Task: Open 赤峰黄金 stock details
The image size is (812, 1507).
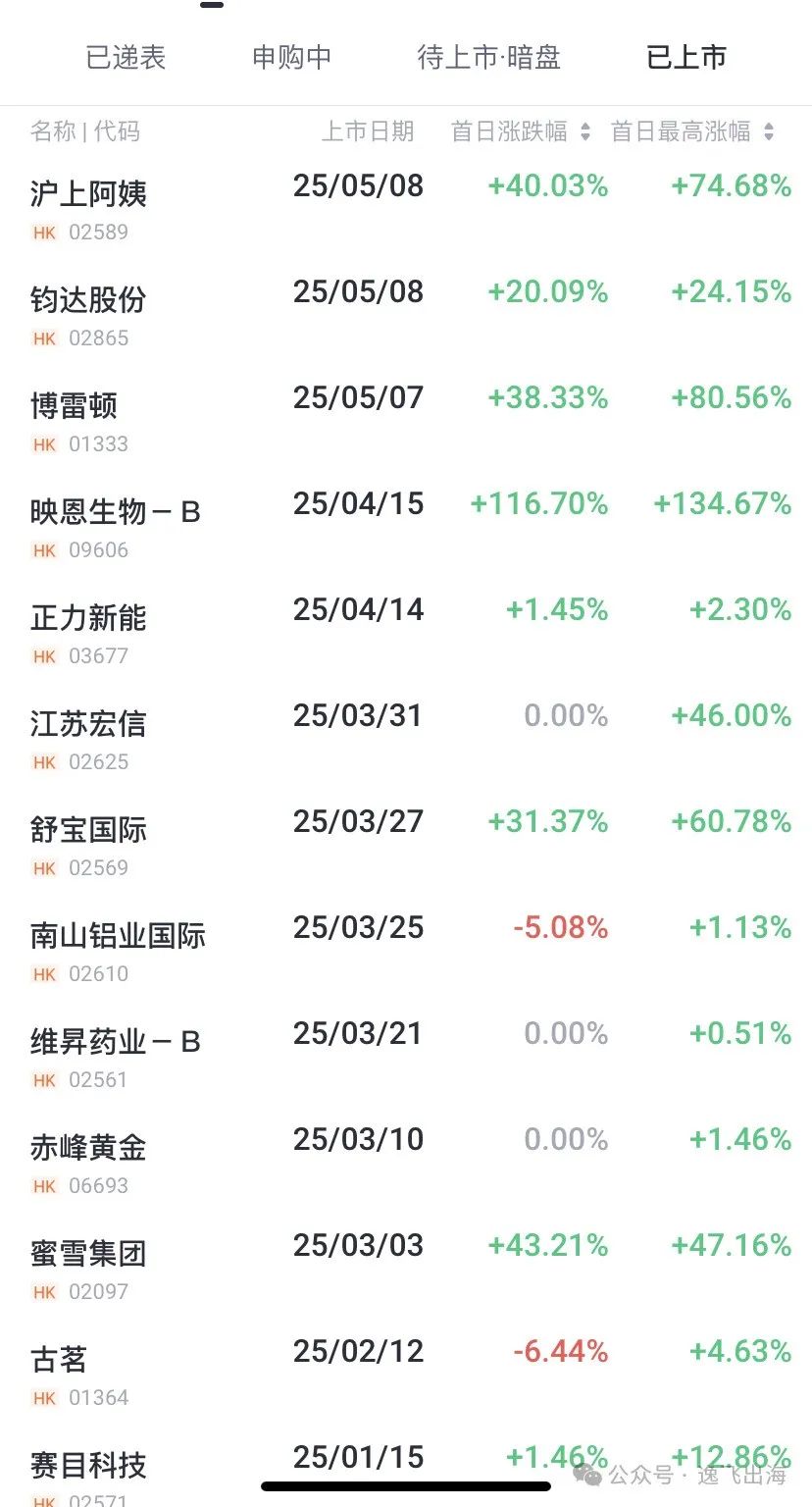Action: coord(406,1162)
